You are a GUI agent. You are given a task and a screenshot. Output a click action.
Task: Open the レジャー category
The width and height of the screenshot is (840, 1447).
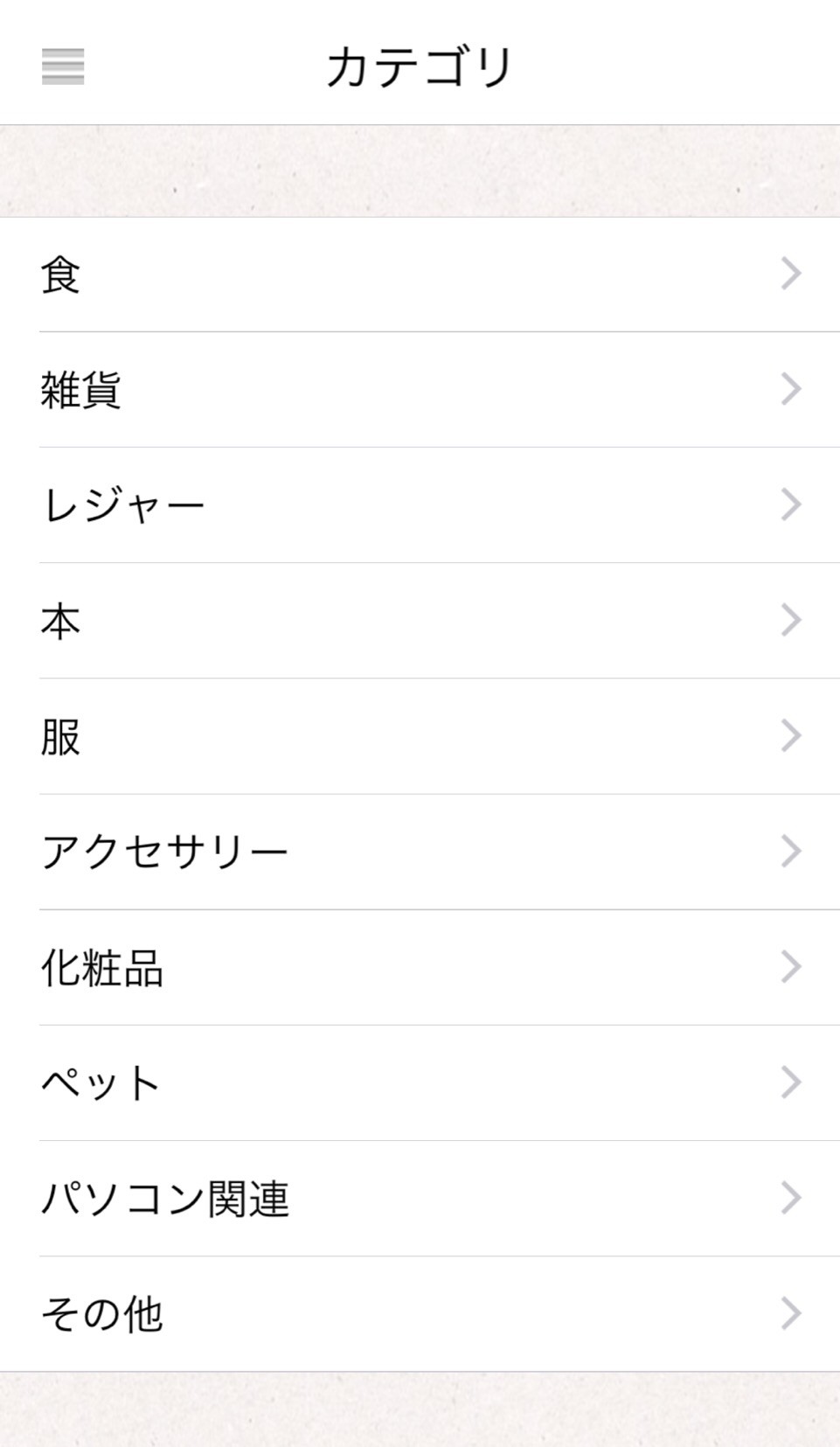(x=420, y=505)
